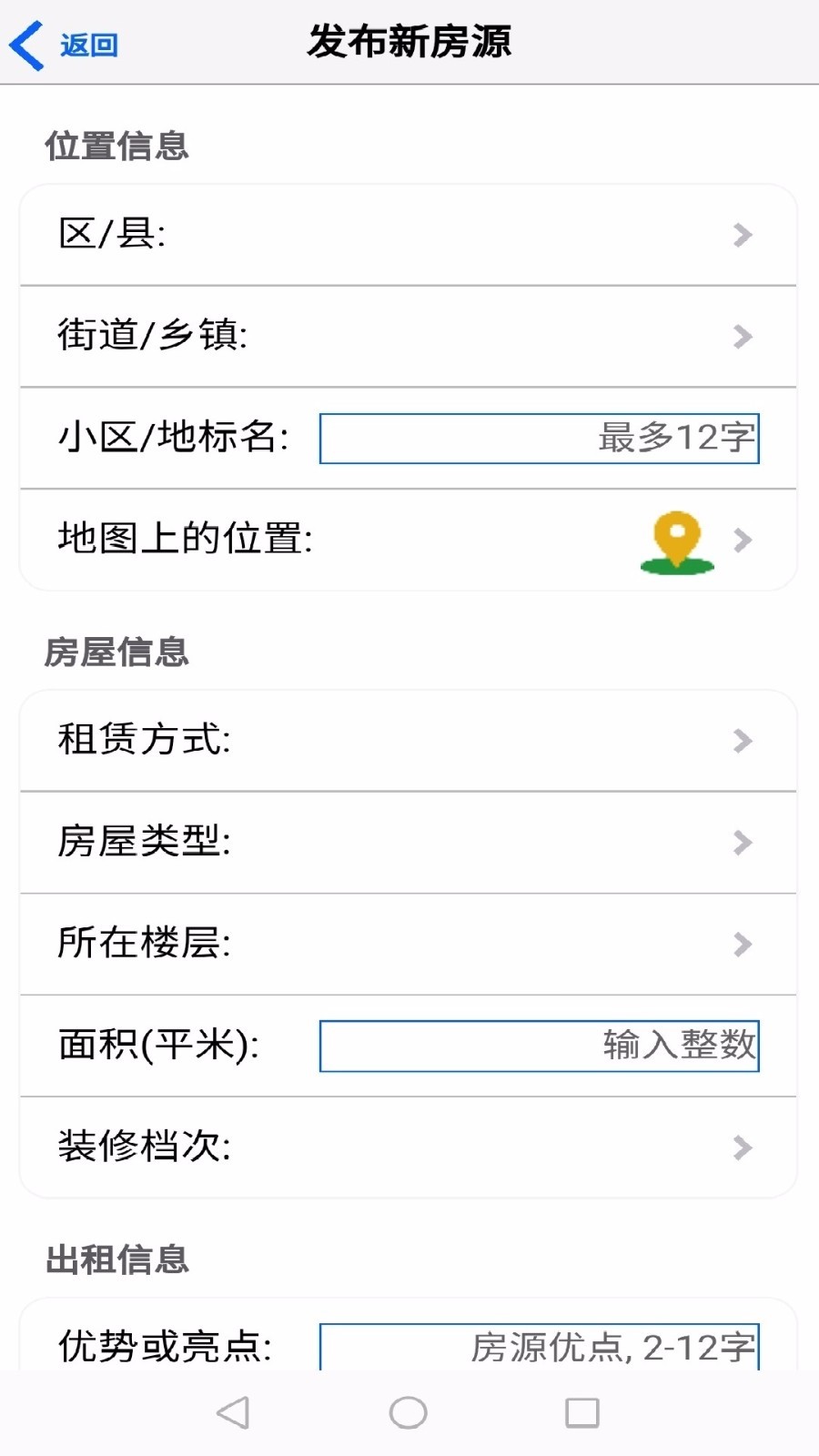819x1456 pixels.
Task: Select the 位置信息 section header
Action: click(x=117, y=144)
